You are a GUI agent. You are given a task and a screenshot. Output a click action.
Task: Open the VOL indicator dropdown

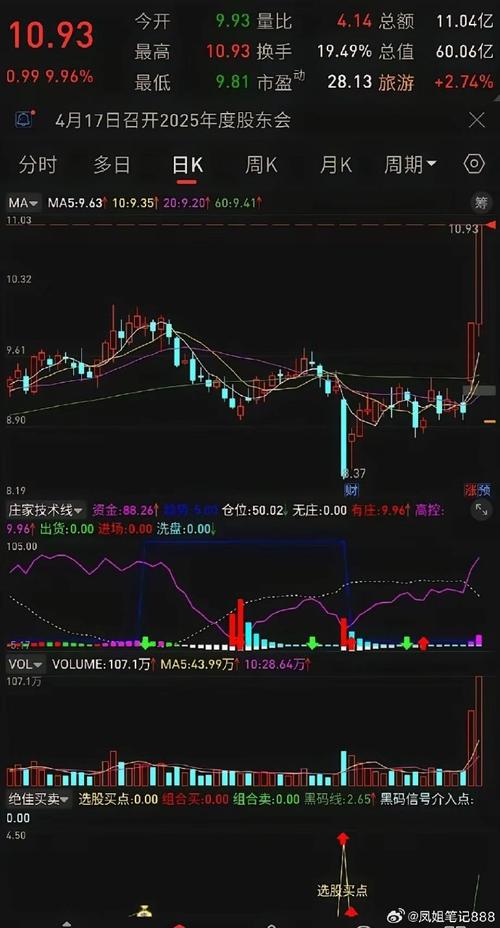pos(26,664)
